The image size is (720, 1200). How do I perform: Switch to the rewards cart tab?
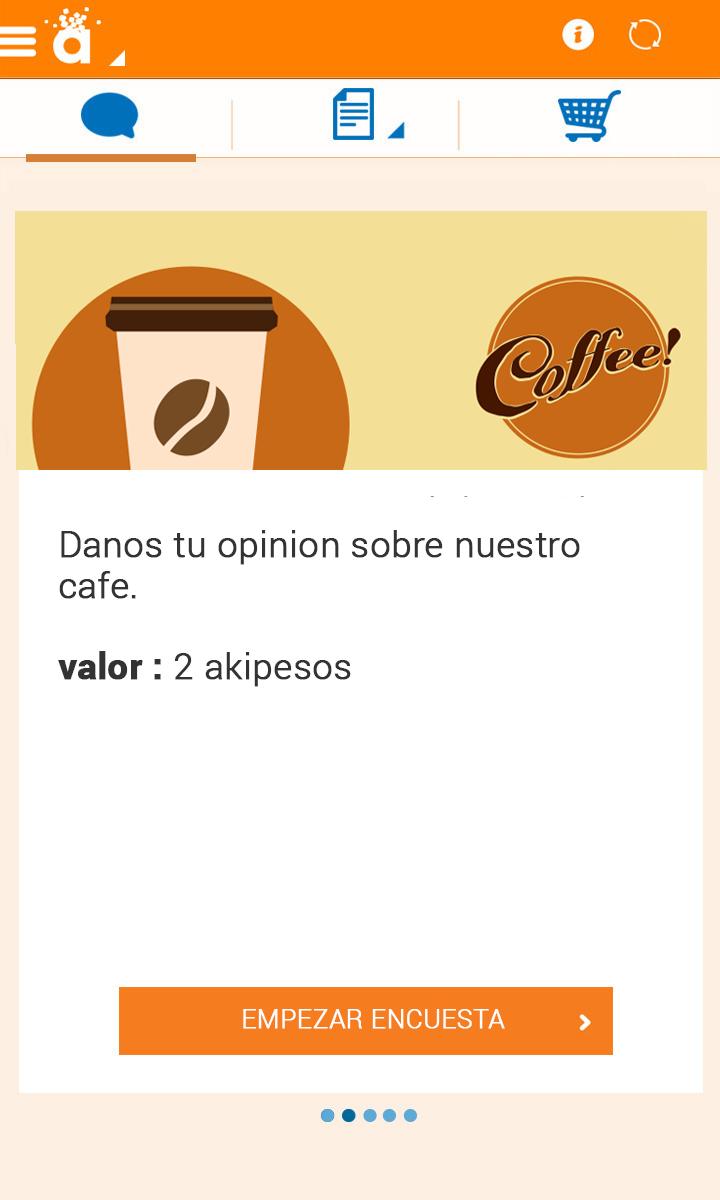pyautogui.click(x=588, y=114)
